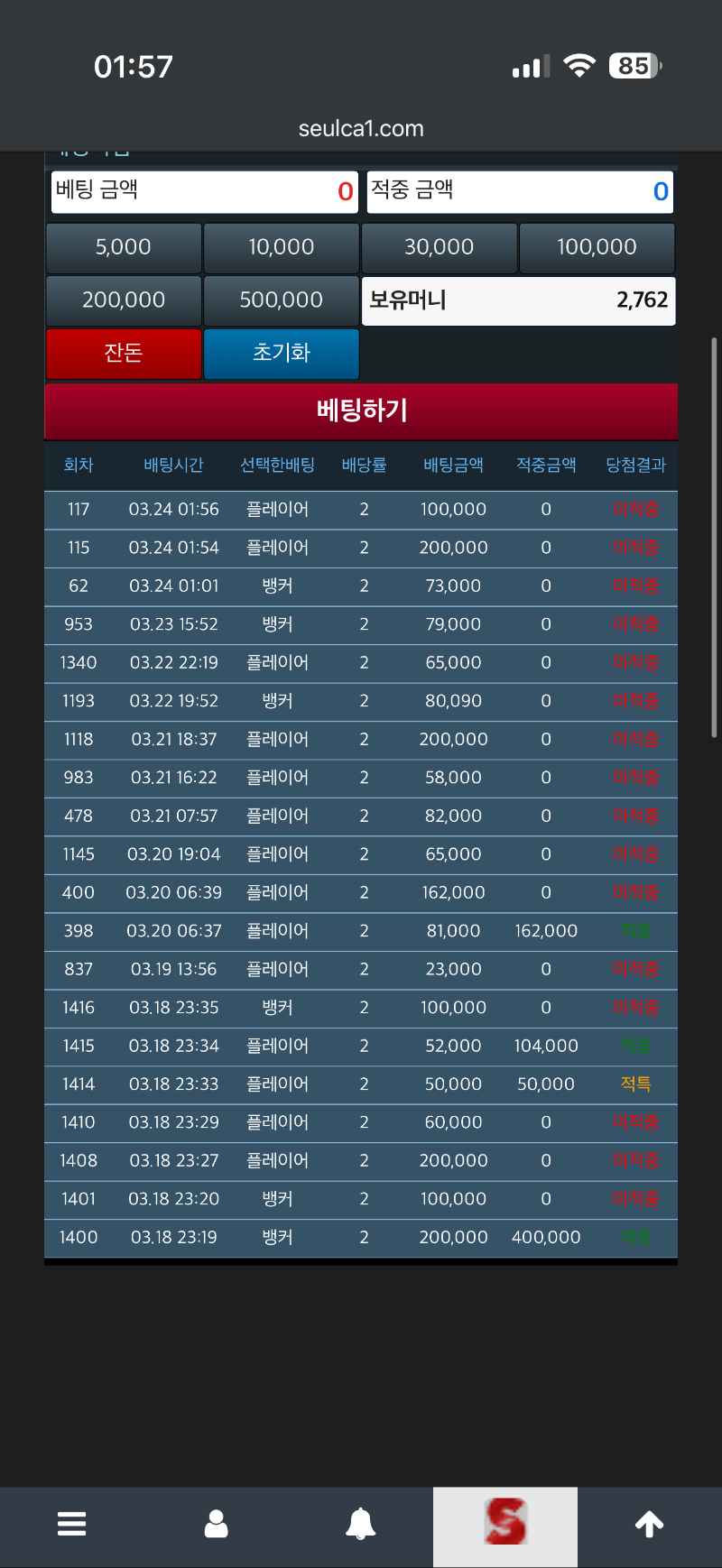Open the hamburger menu at bottom

tap(72, 1524)
